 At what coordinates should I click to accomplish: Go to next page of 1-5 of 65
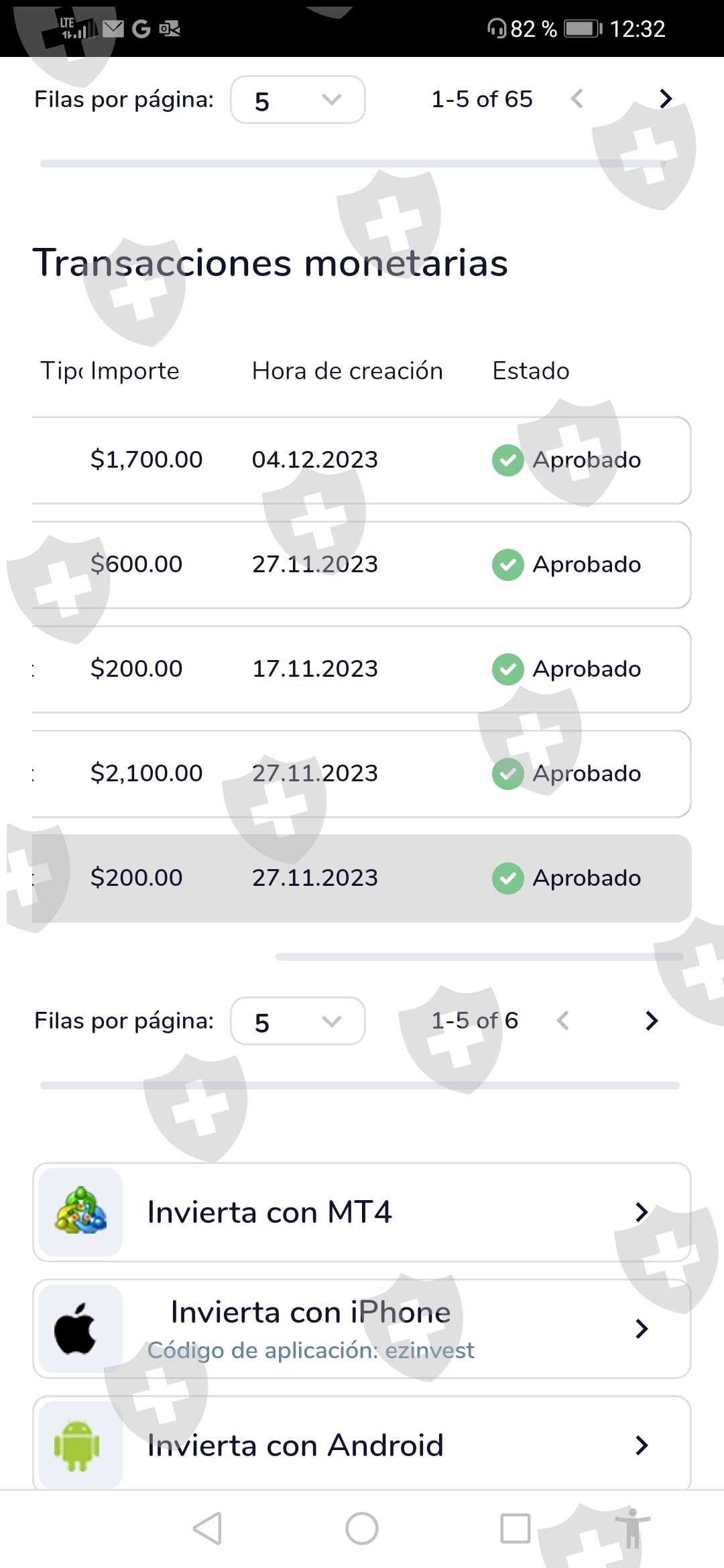coord(665,99)
